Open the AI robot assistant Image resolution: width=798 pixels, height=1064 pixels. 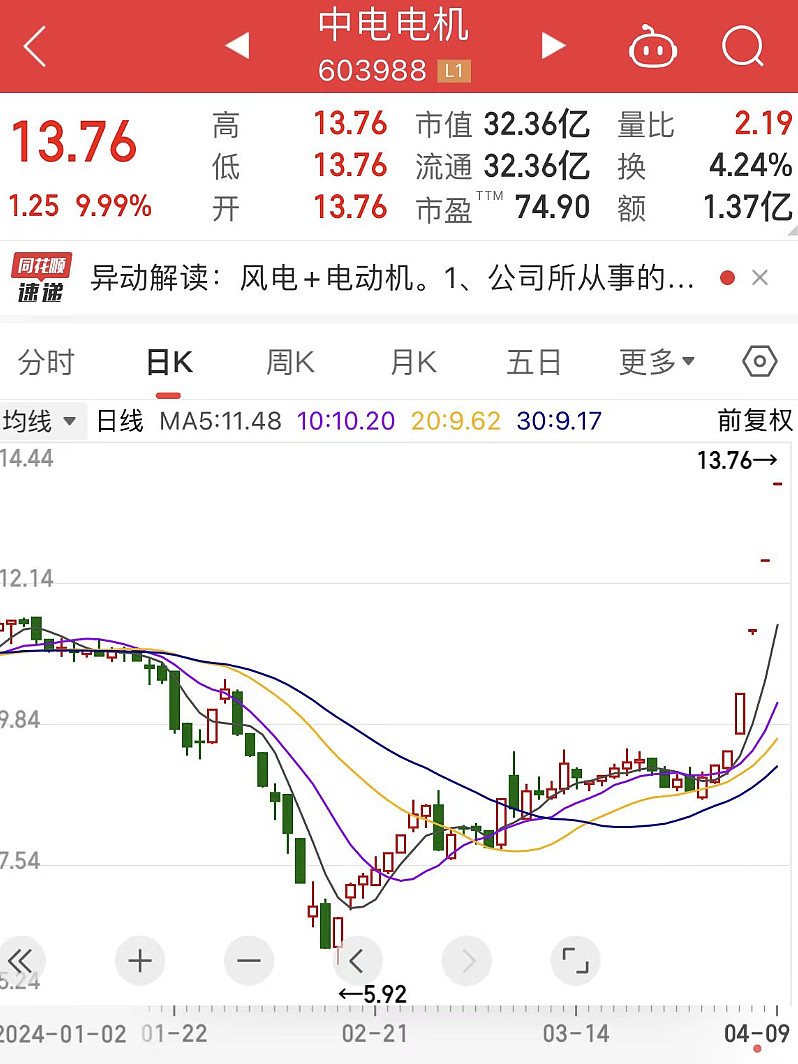pyautogui.click(x=653, y=46)
